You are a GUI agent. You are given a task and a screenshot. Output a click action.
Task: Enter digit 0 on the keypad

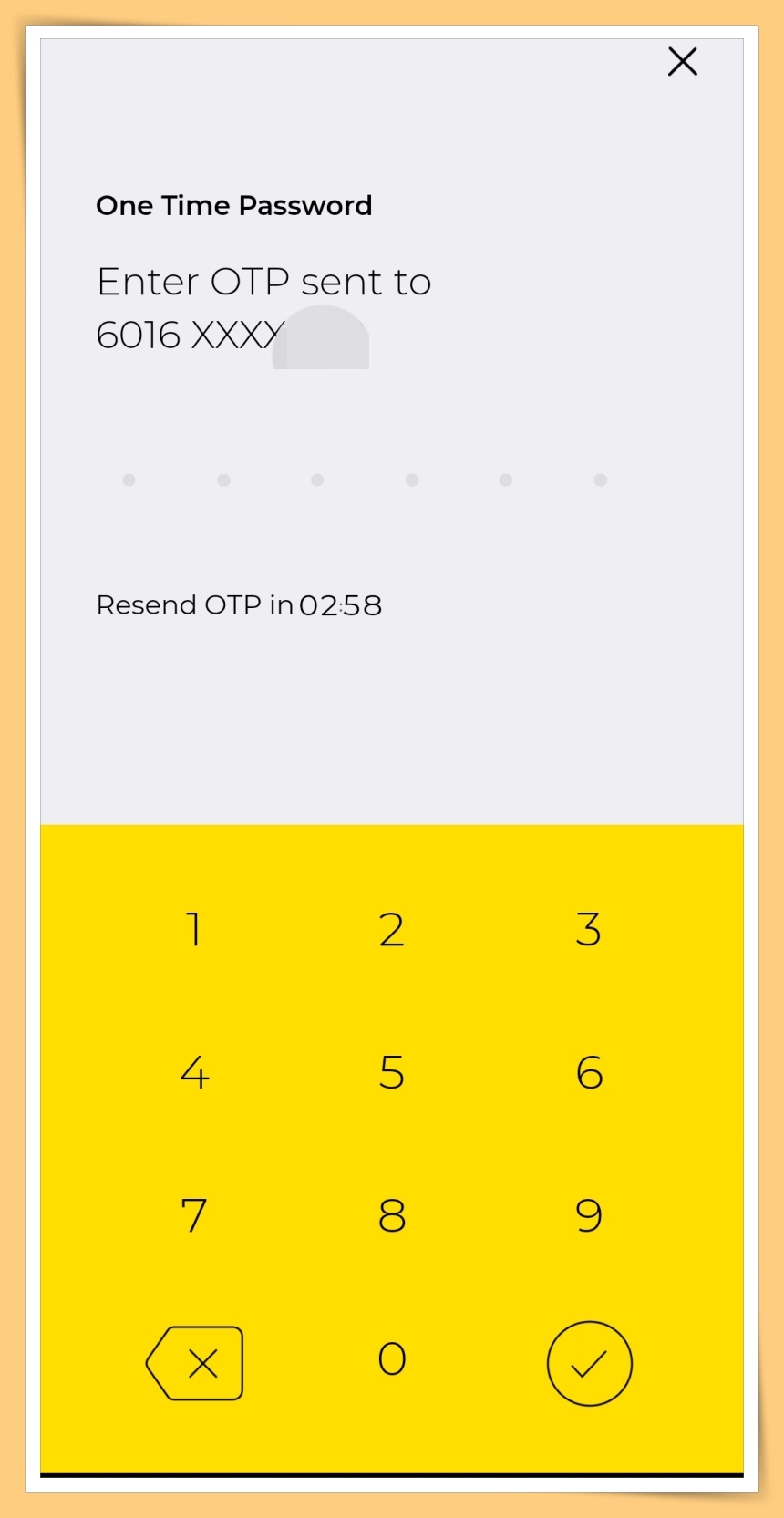(x=392, y=1358)
